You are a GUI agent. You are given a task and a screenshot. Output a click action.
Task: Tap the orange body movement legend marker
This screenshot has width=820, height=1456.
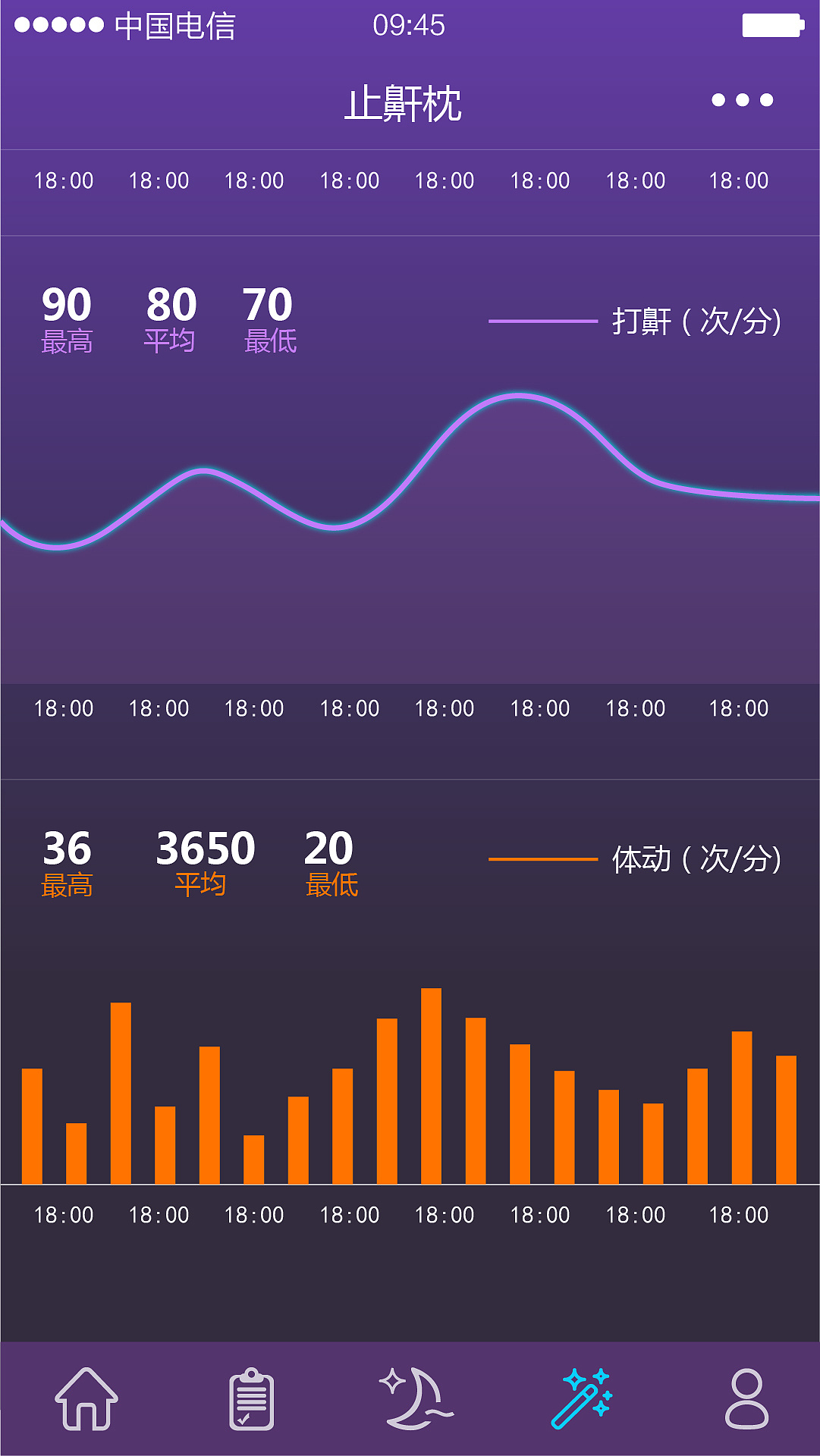point(542,858)
